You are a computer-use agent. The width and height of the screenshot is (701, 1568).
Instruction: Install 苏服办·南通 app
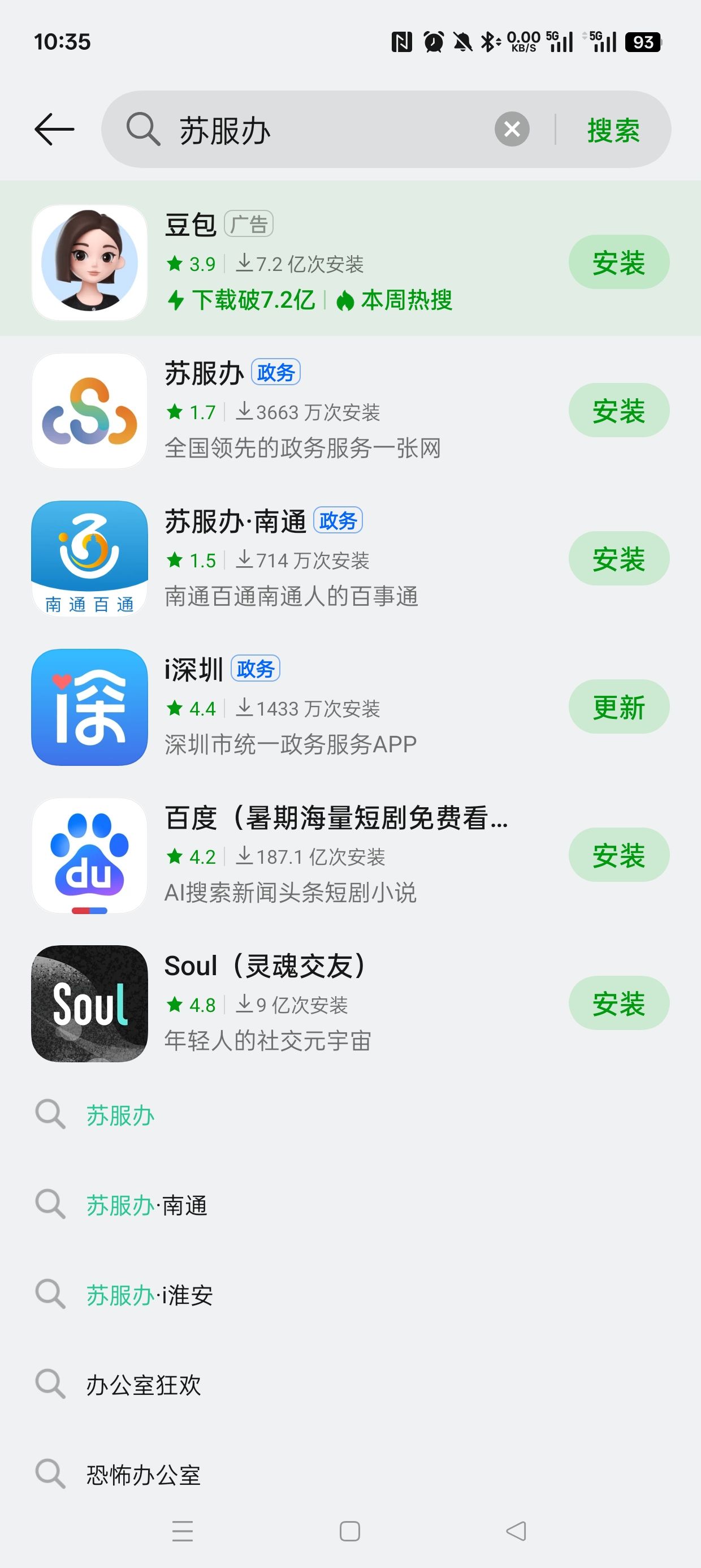[x=618, y=559]
